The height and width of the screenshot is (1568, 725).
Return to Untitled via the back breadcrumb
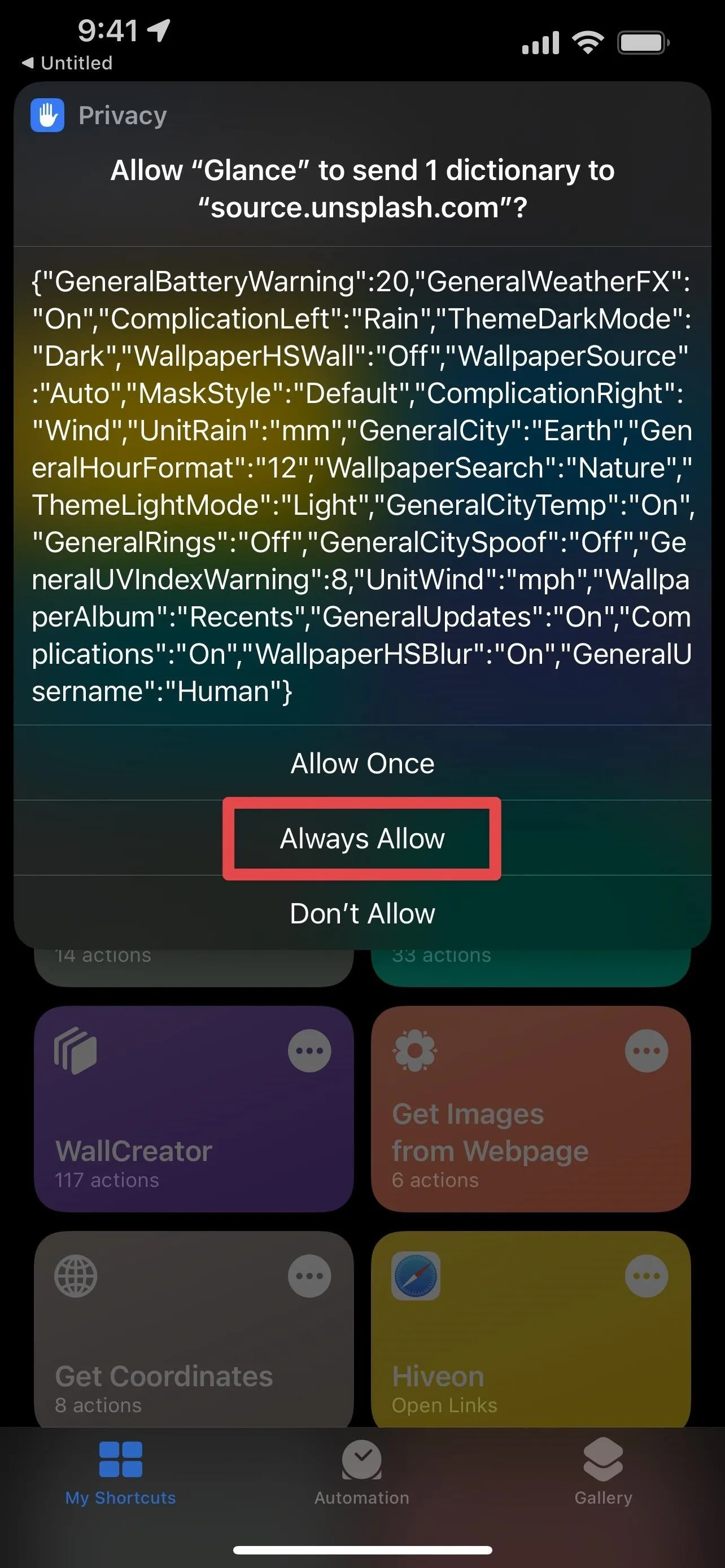[x=67, y=63]
